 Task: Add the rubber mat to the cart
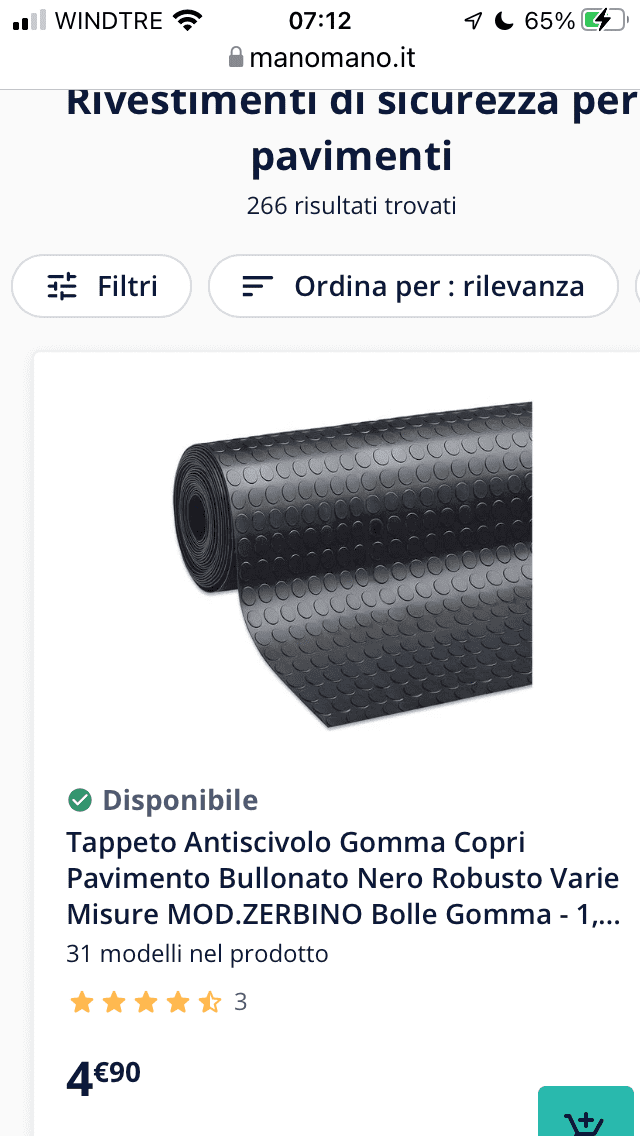click(586, 1111)
